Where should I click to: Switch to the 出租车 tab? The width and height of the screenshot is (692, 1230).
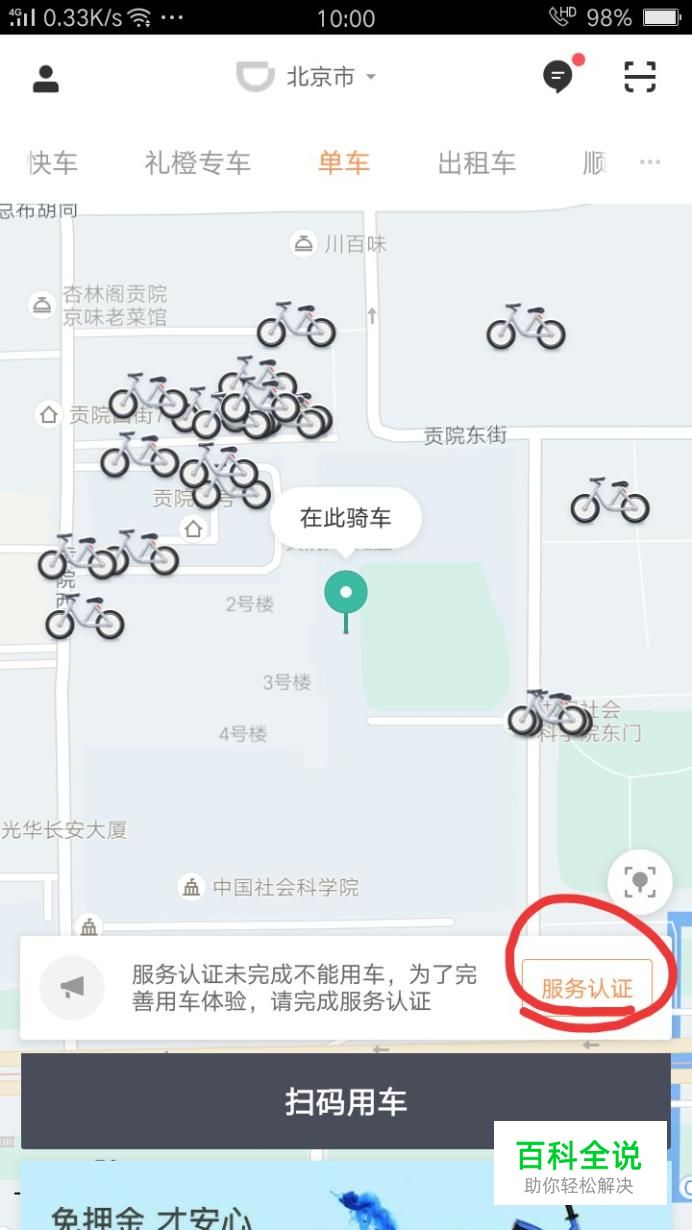tap(477, 163)
